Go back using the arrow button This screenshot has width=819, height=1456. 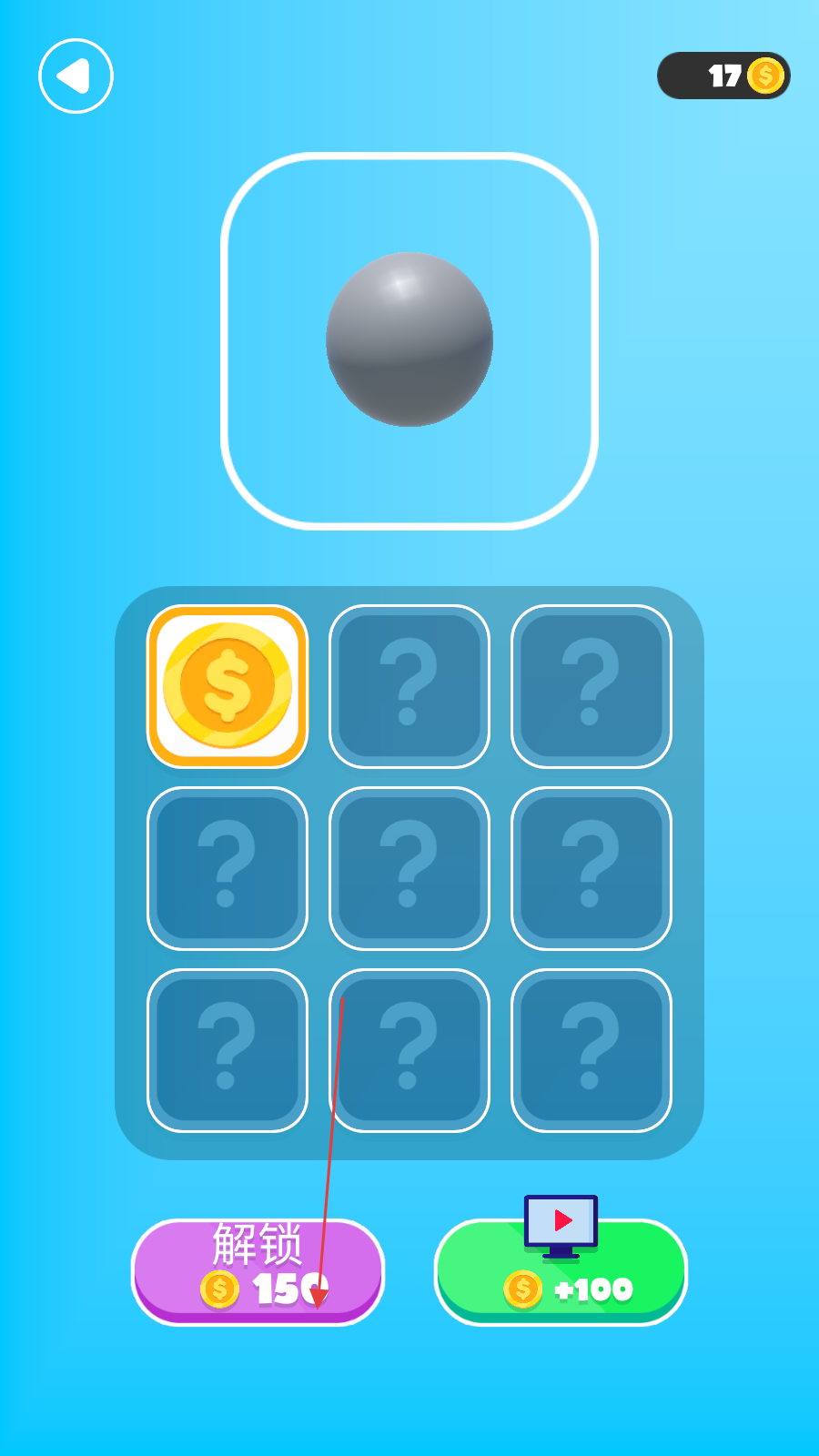pyautogui.click(x=76, y=76)
